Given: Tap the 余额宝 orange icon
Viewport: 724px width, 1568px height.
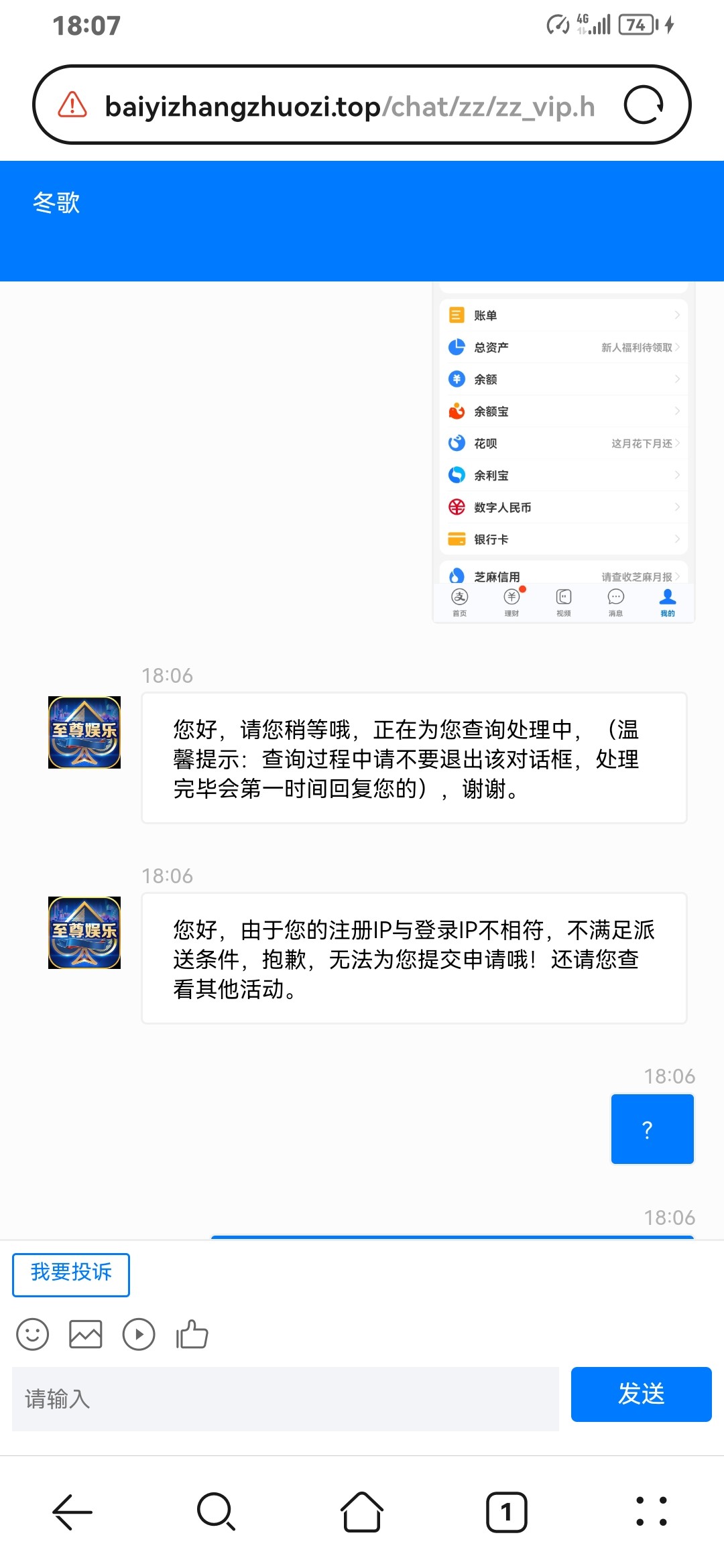Looking at the screenshot, I should tap(457, 411).
